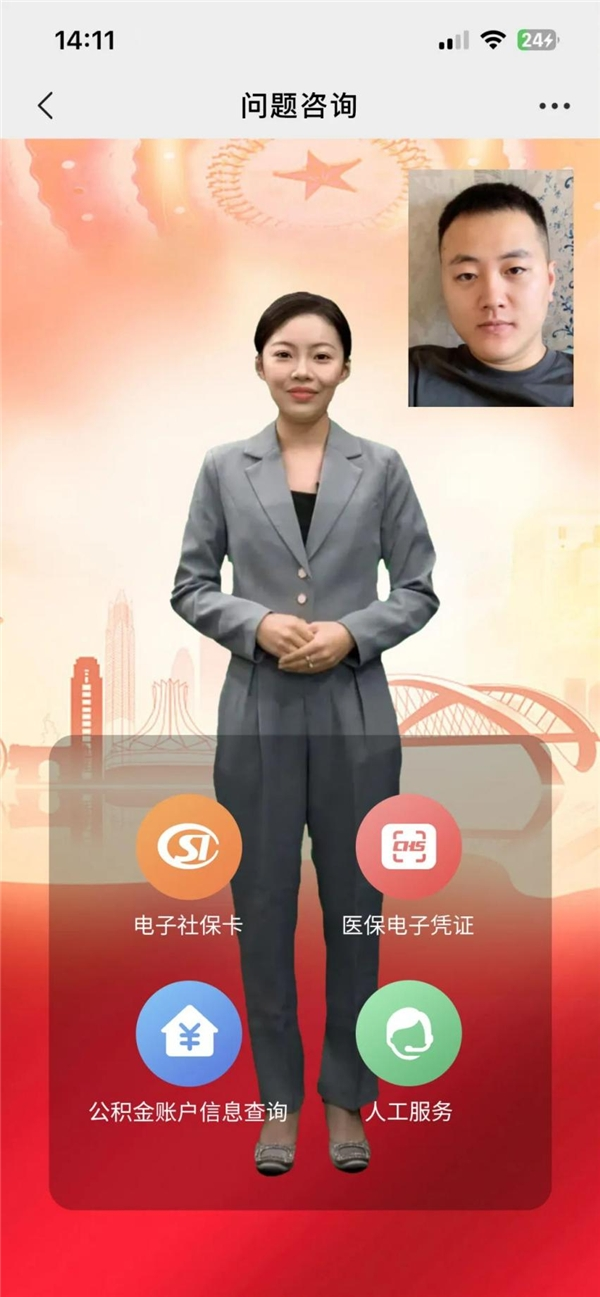Viewport: 600px width, 1297px height.
Task: Open the three-dot overflow menu
Action: (x=554, y=105)
